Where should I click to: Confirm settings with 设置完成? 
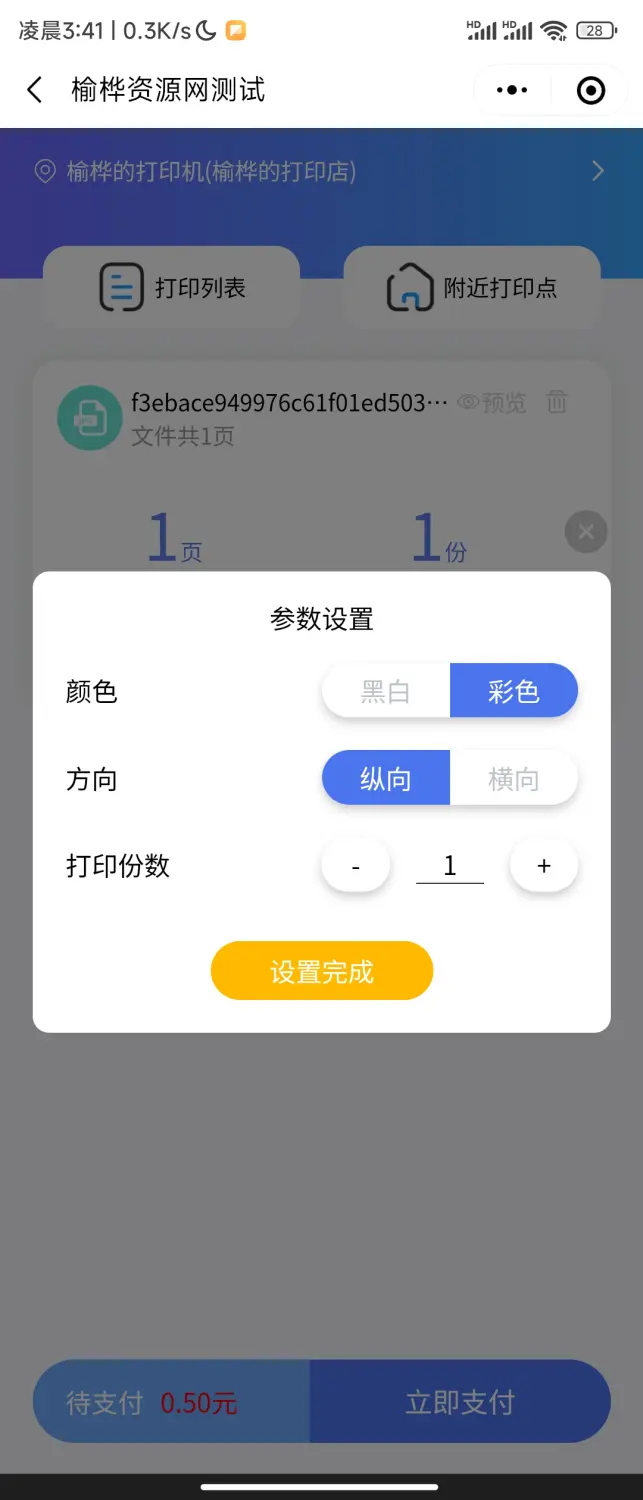click(321, 971)
